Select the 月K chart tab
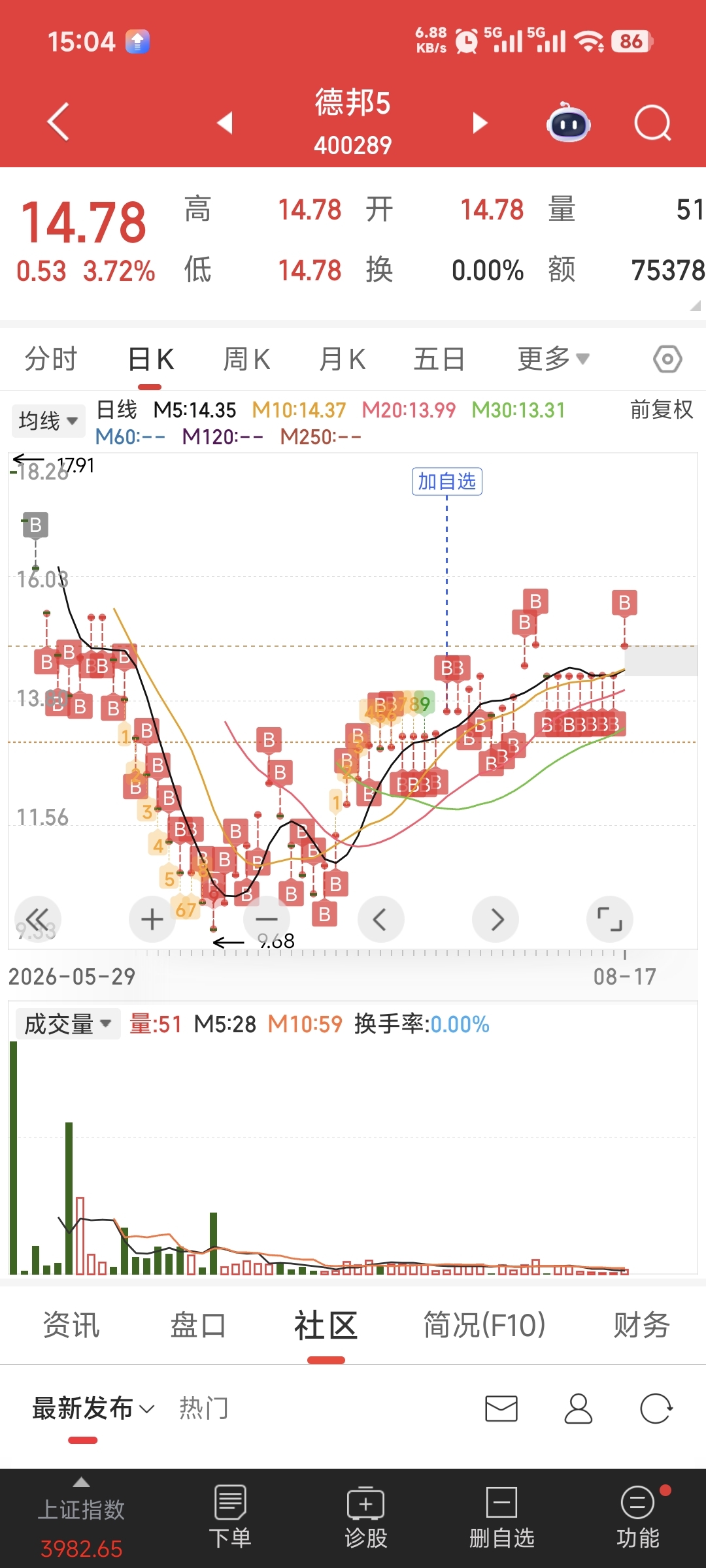Viewport: 706px width, 1568px height. 342,359
